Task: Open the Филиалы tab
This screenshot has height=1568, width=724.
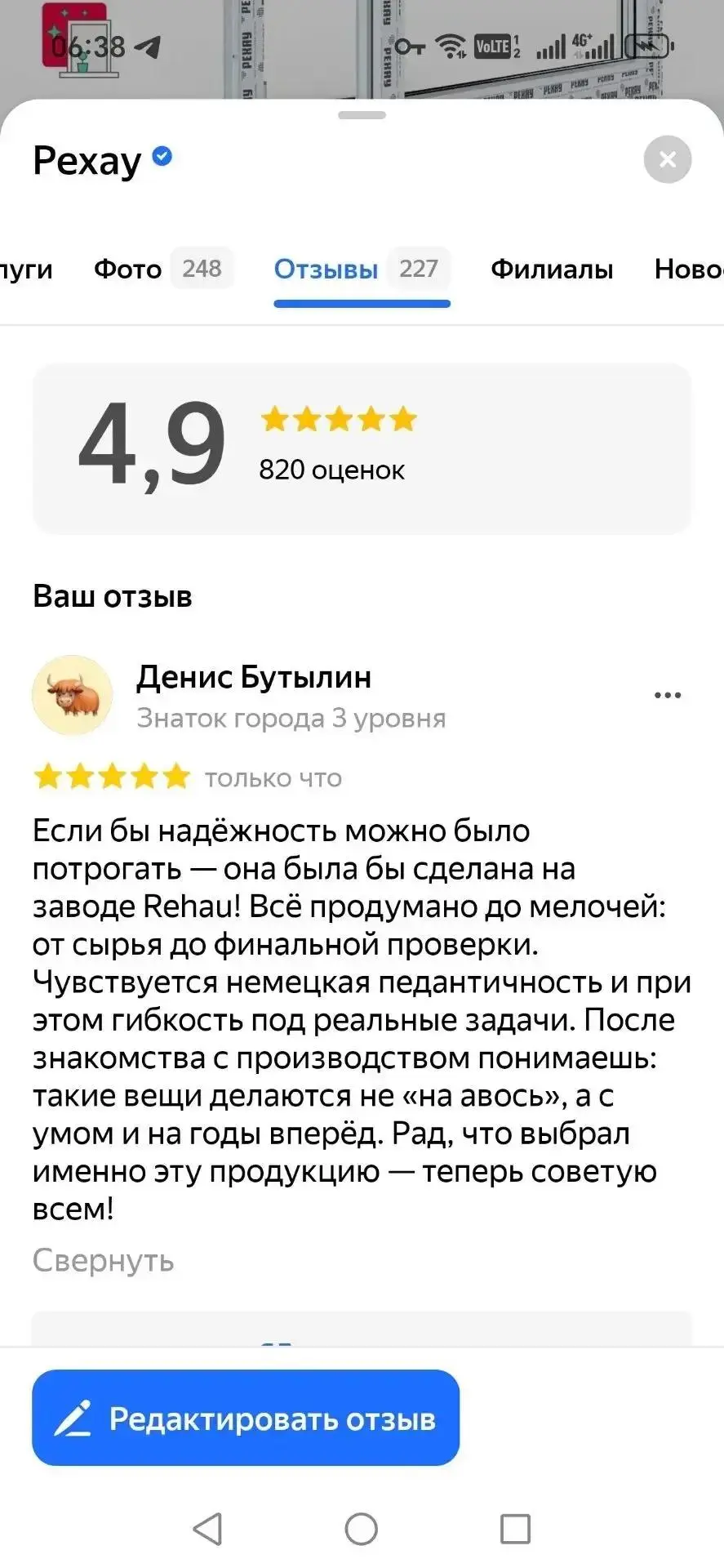Action: pyautogui.click(x=552, y=269)
